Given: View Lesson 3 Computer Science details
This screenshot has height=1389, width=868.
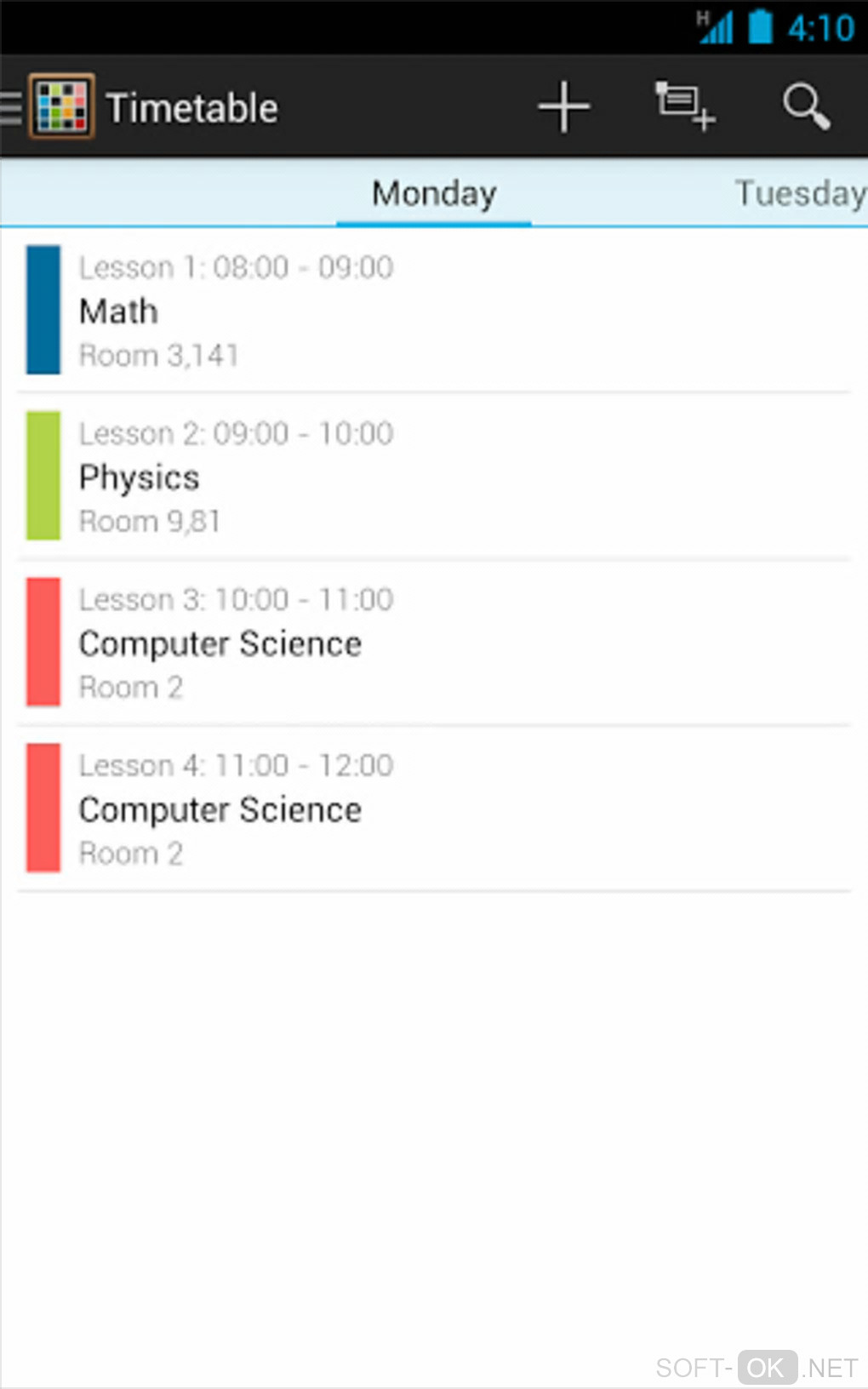Looking at the screenshot, I should (434, 643).
